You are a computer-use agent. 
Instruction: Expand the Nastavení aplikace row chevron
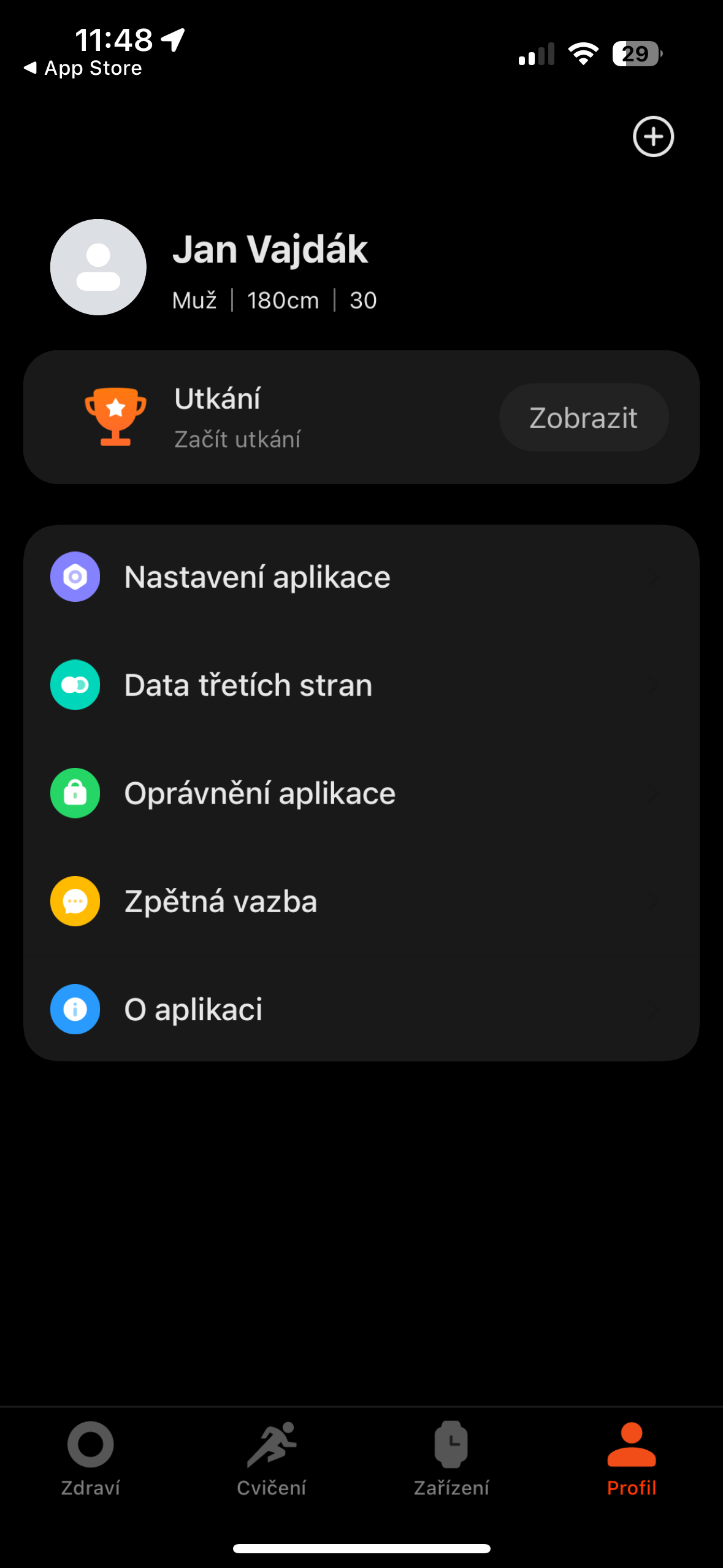[654, 576]
